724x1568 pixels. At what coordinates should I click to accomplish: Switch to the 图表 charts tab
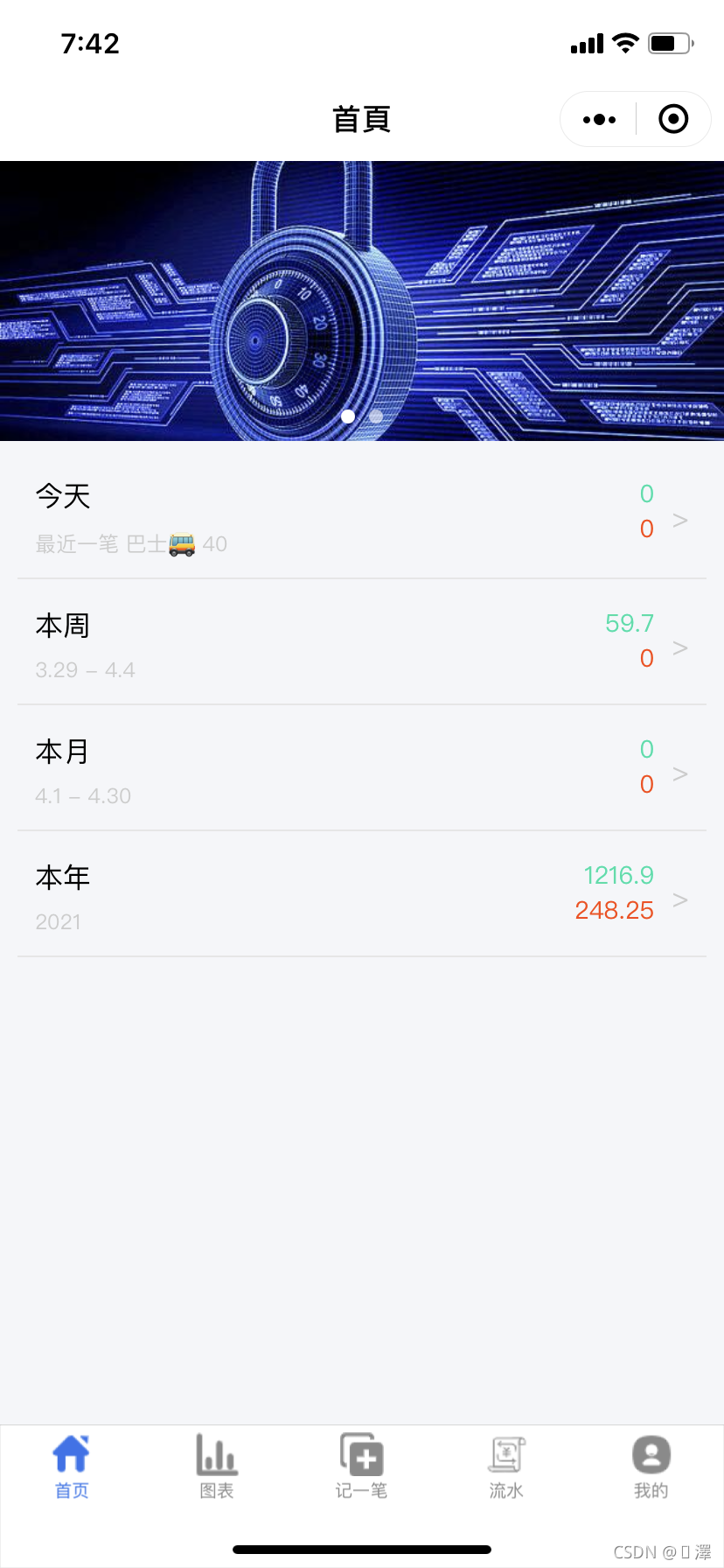click(x=217, y=1466)
